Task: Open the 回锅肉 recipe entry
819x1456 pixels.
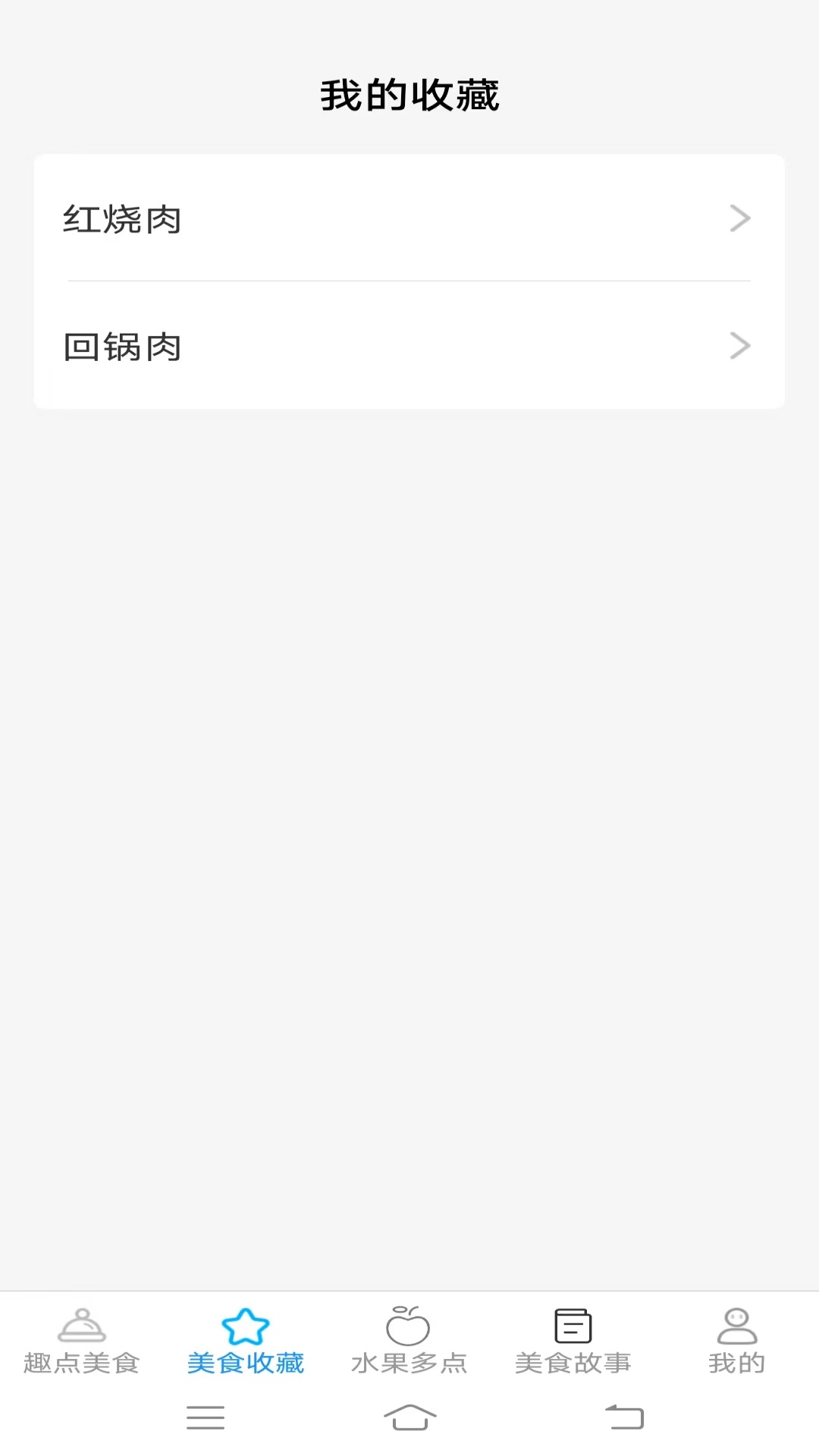Action: (x=303, y=347)
